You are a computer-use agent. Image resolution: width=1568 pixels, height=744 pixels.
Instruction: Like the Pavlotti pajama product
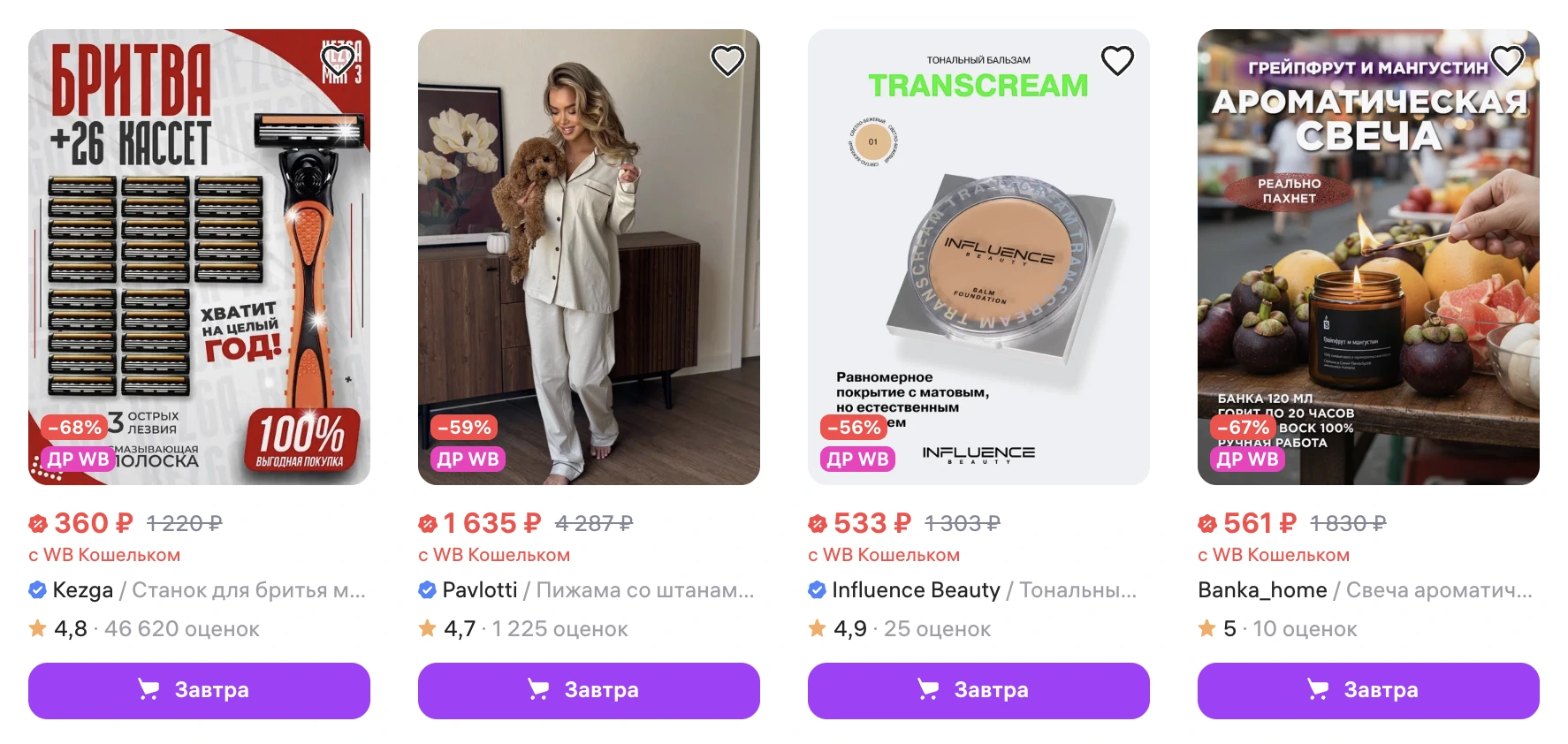pos(727,61)
